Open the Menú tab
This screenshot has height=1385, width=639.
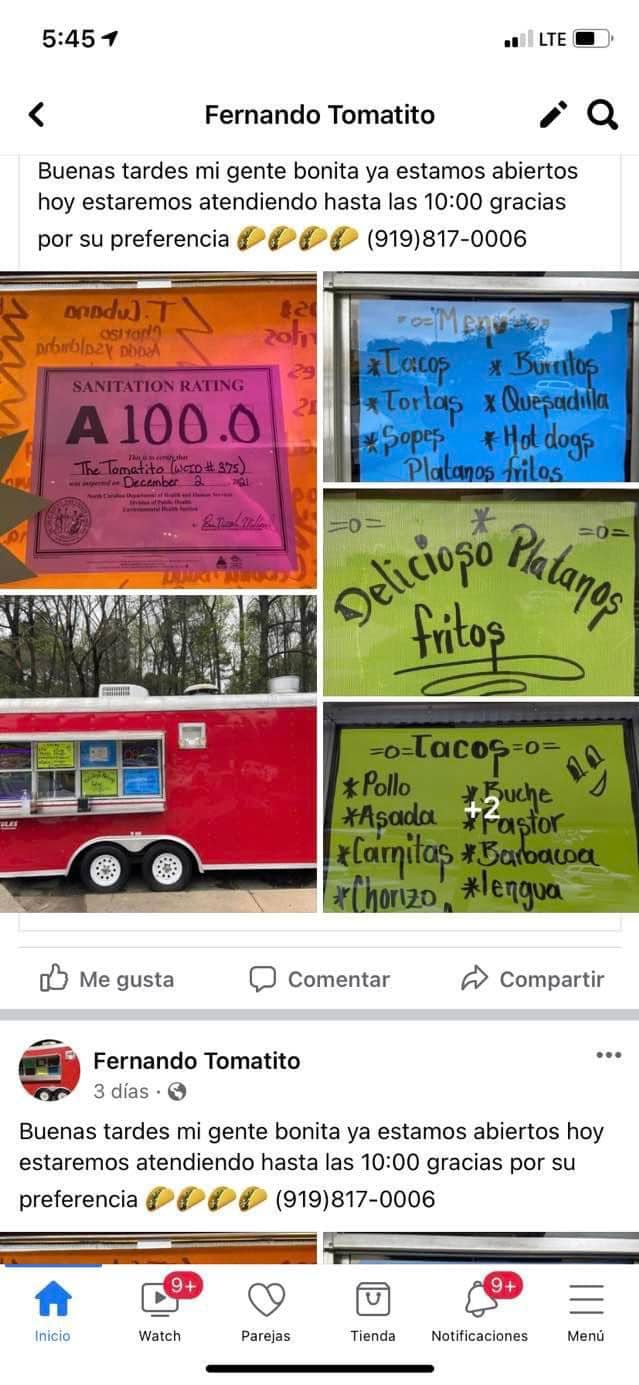click(586, 1311)
